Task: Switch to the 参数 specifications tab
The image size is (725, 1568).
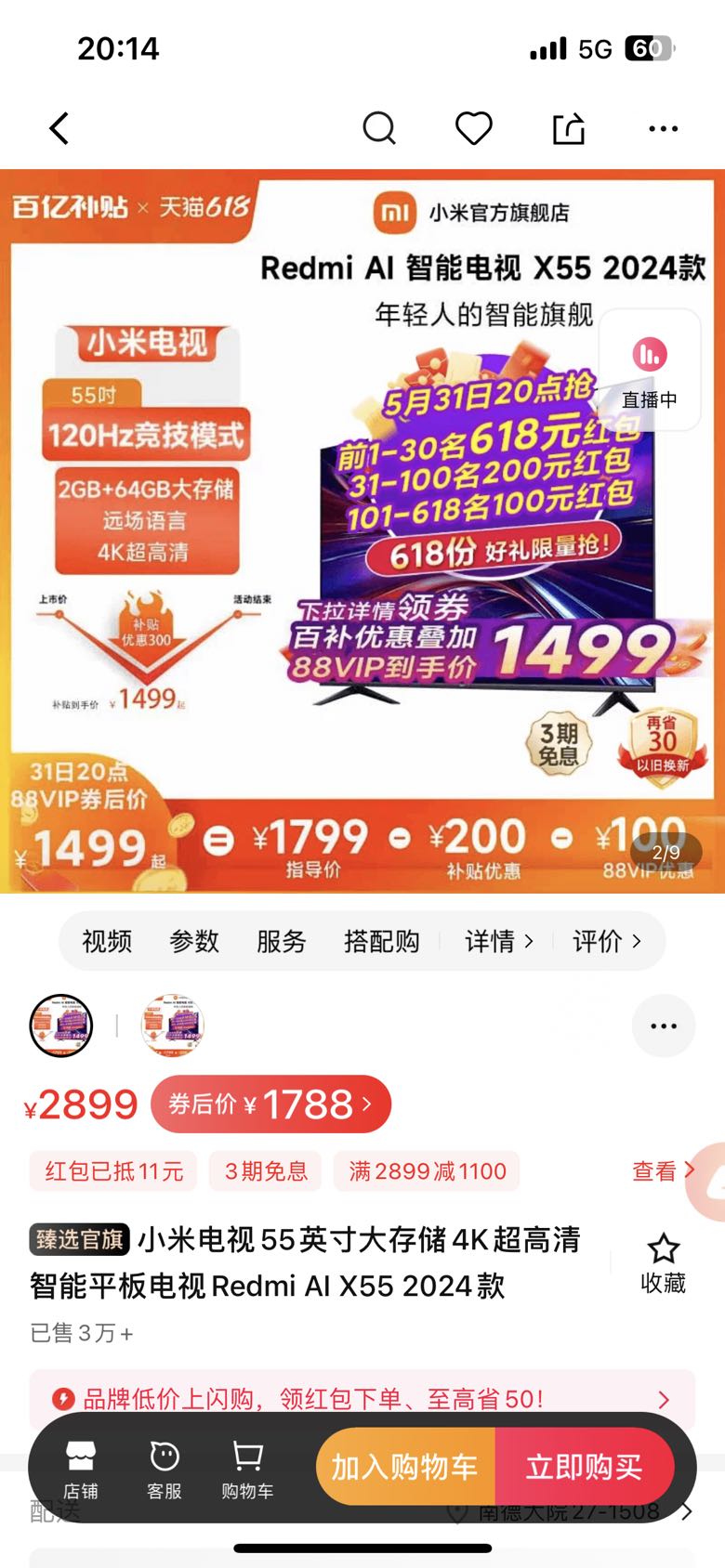Action: (193, 941)
